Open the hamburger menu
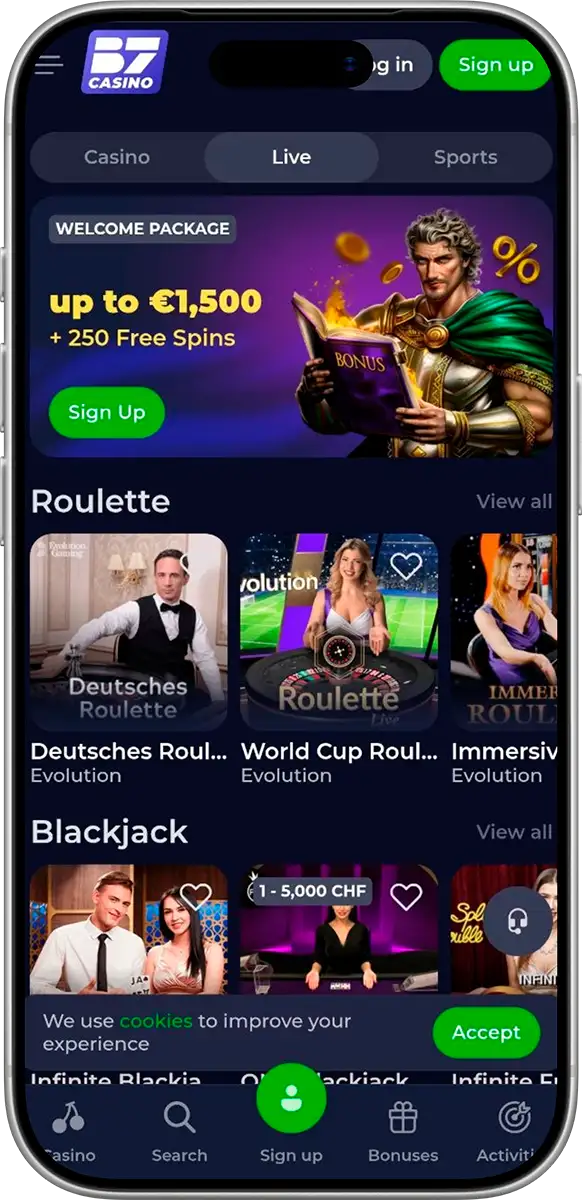The height and width of the screenshot is (1200, 582). point(48,65)
